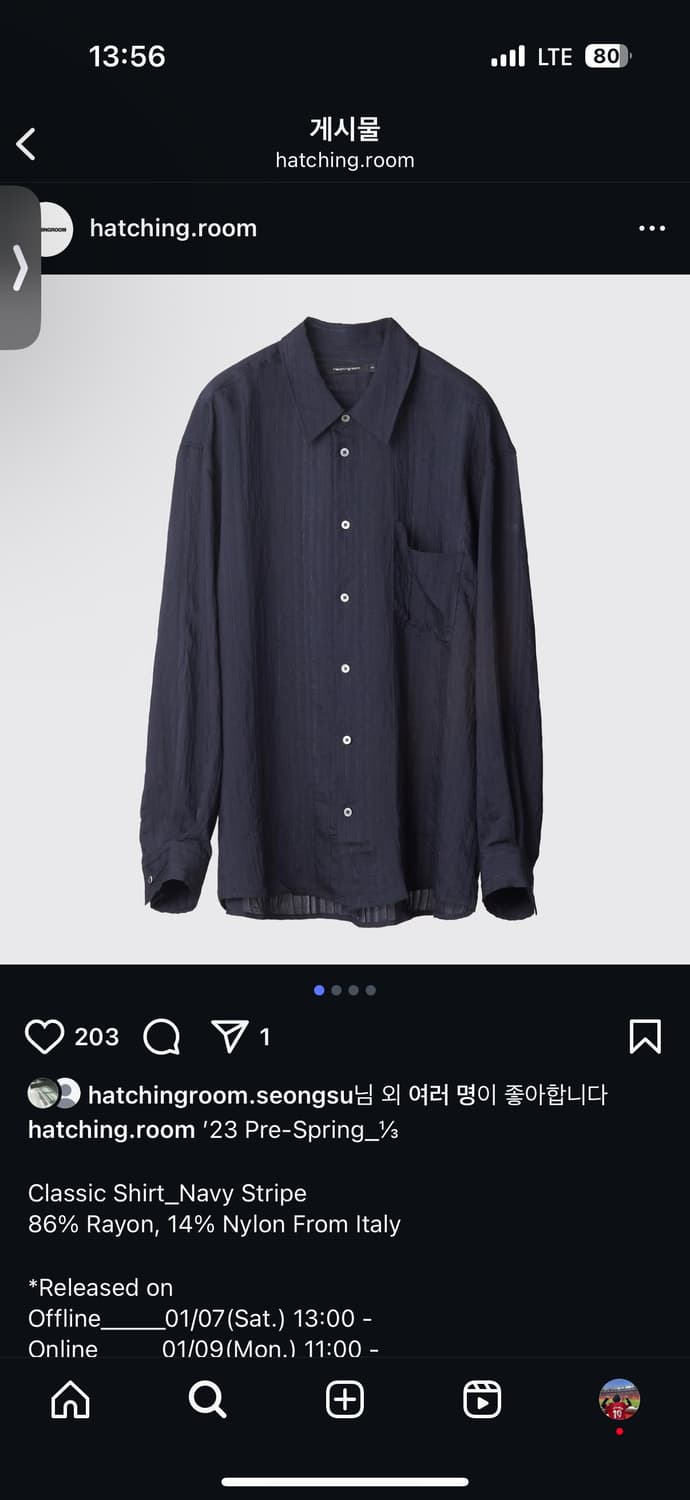
Task: Open comments on this post
Action: pyautogui.click(x=161, y=1037)
